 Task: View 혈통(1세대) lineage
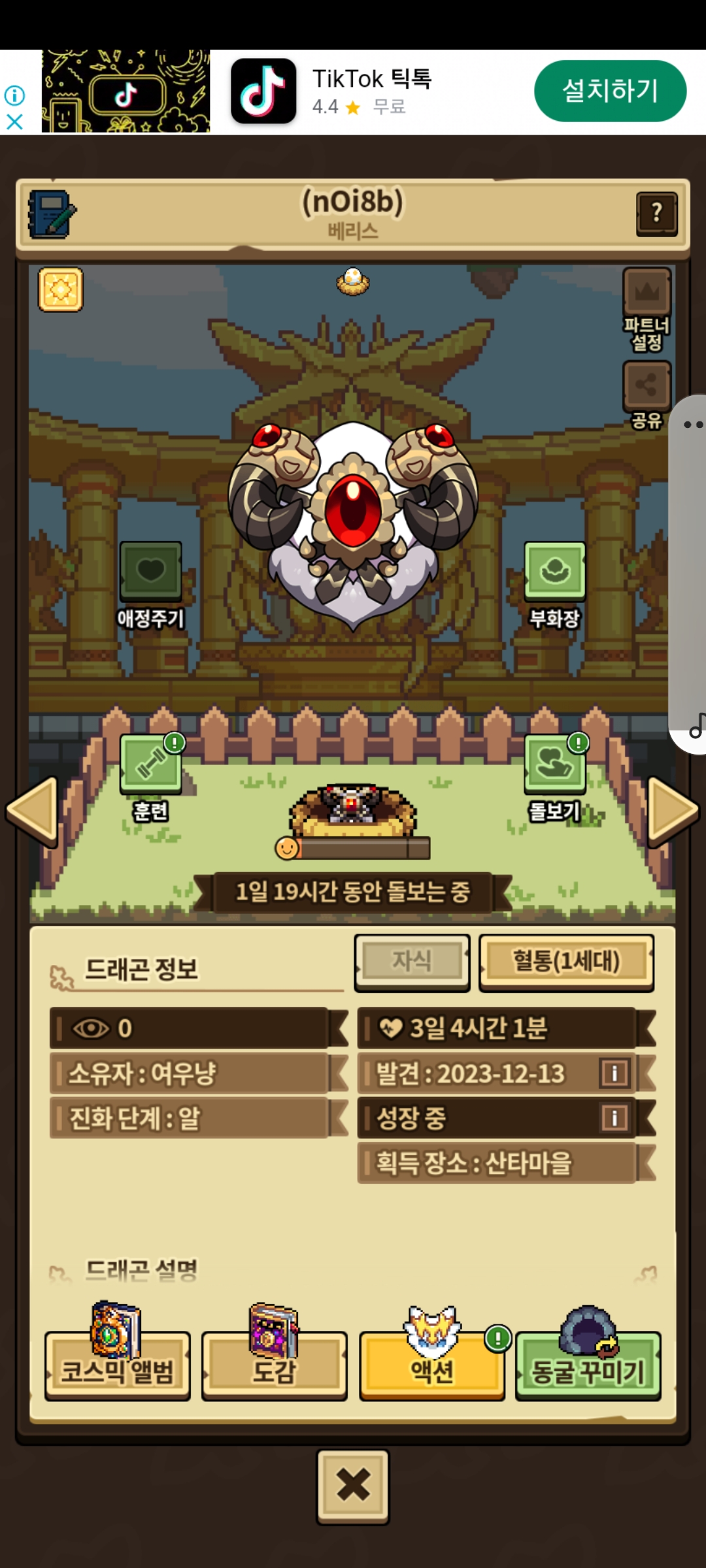[566, 962]
